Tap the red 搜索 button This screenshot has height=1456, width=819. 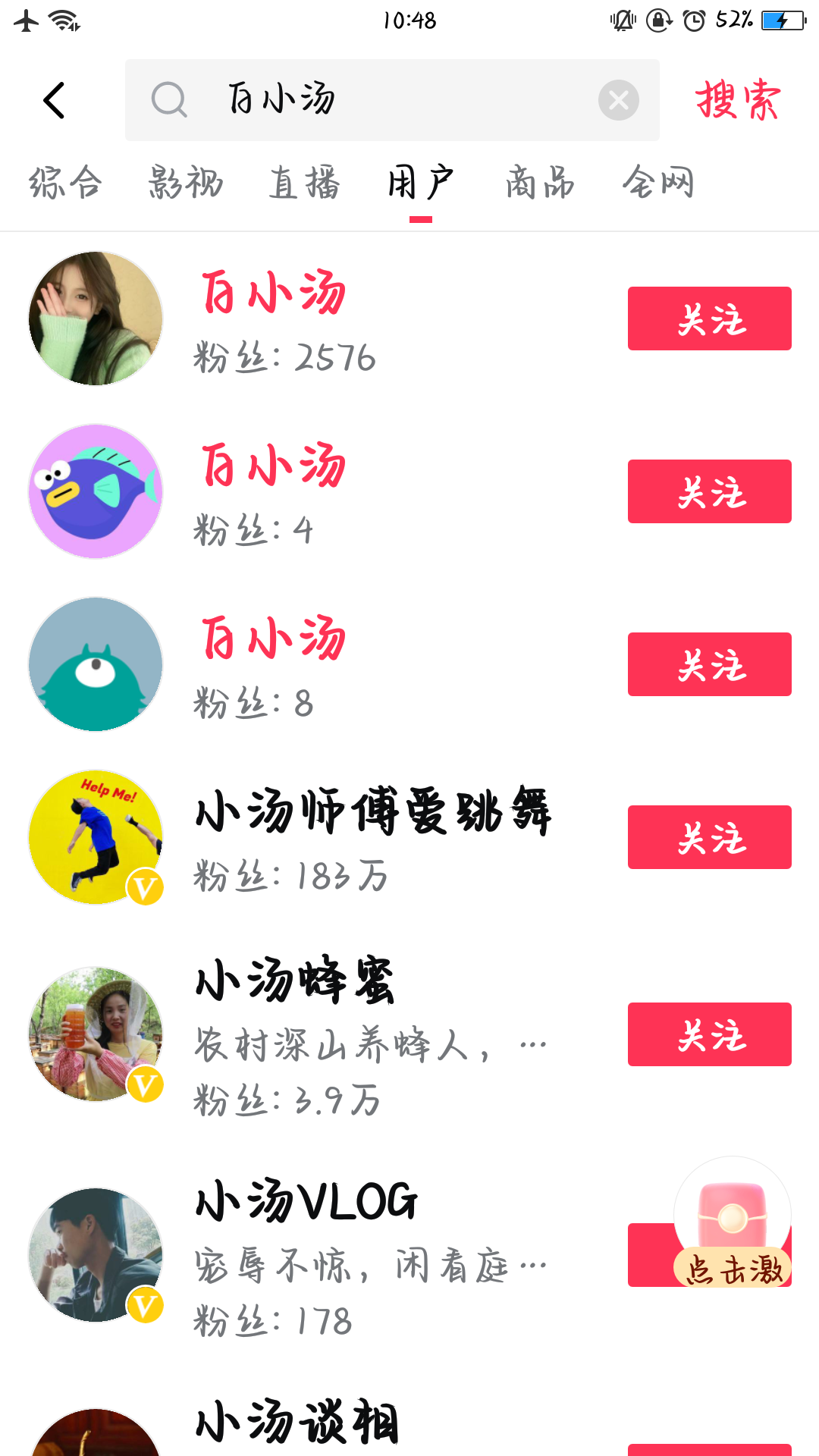click(738, 100)
